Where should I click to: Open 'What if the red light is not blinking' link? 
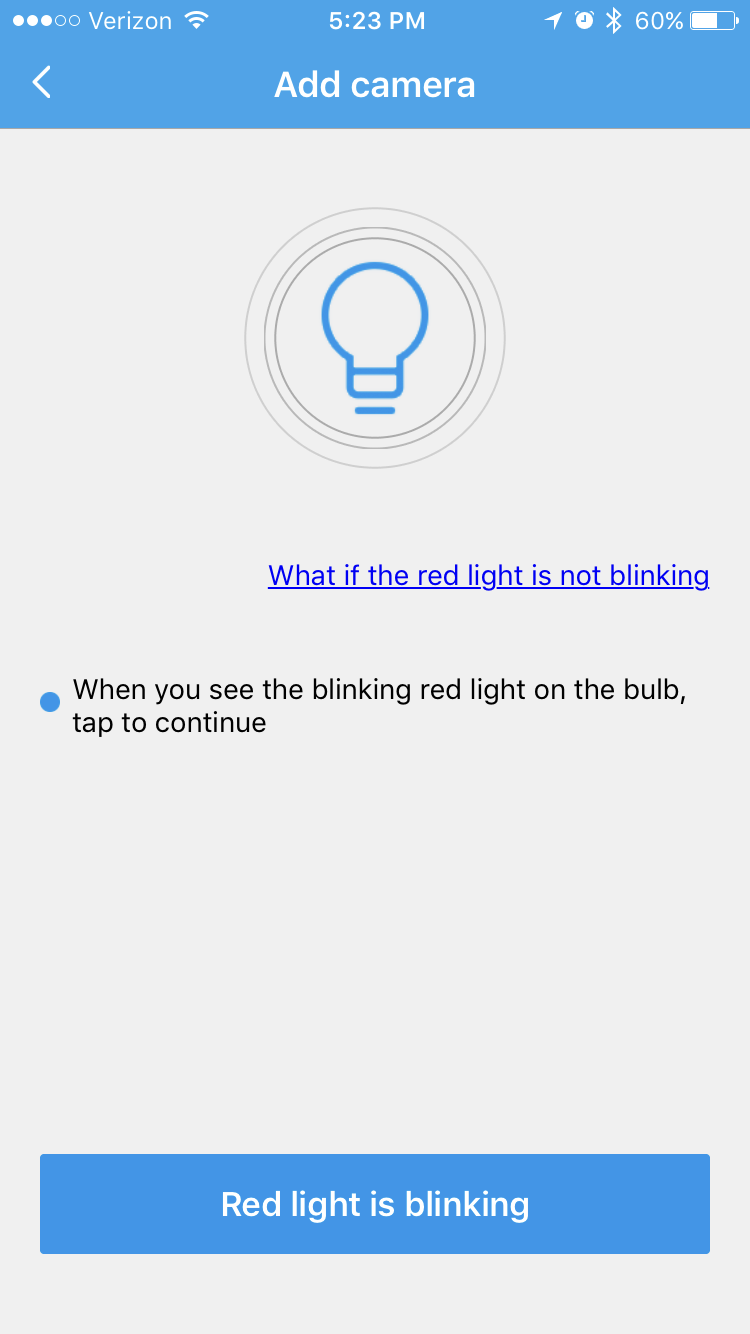click(x=489, y=576)
